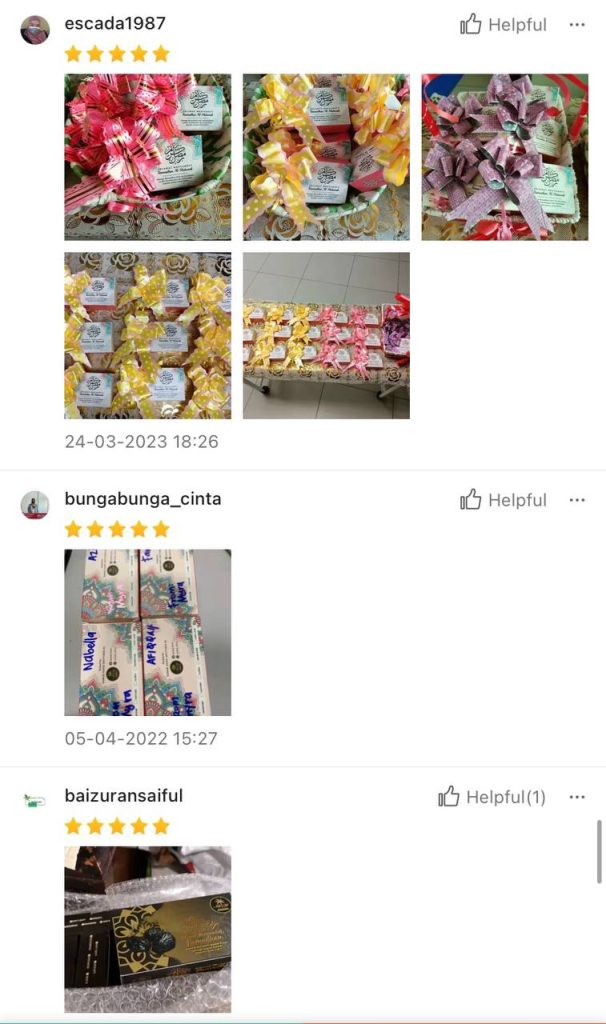This screenshot has height=1024, width=606.
Task: Open more options for baizuransaiful's review
Action: click(577, 797)
